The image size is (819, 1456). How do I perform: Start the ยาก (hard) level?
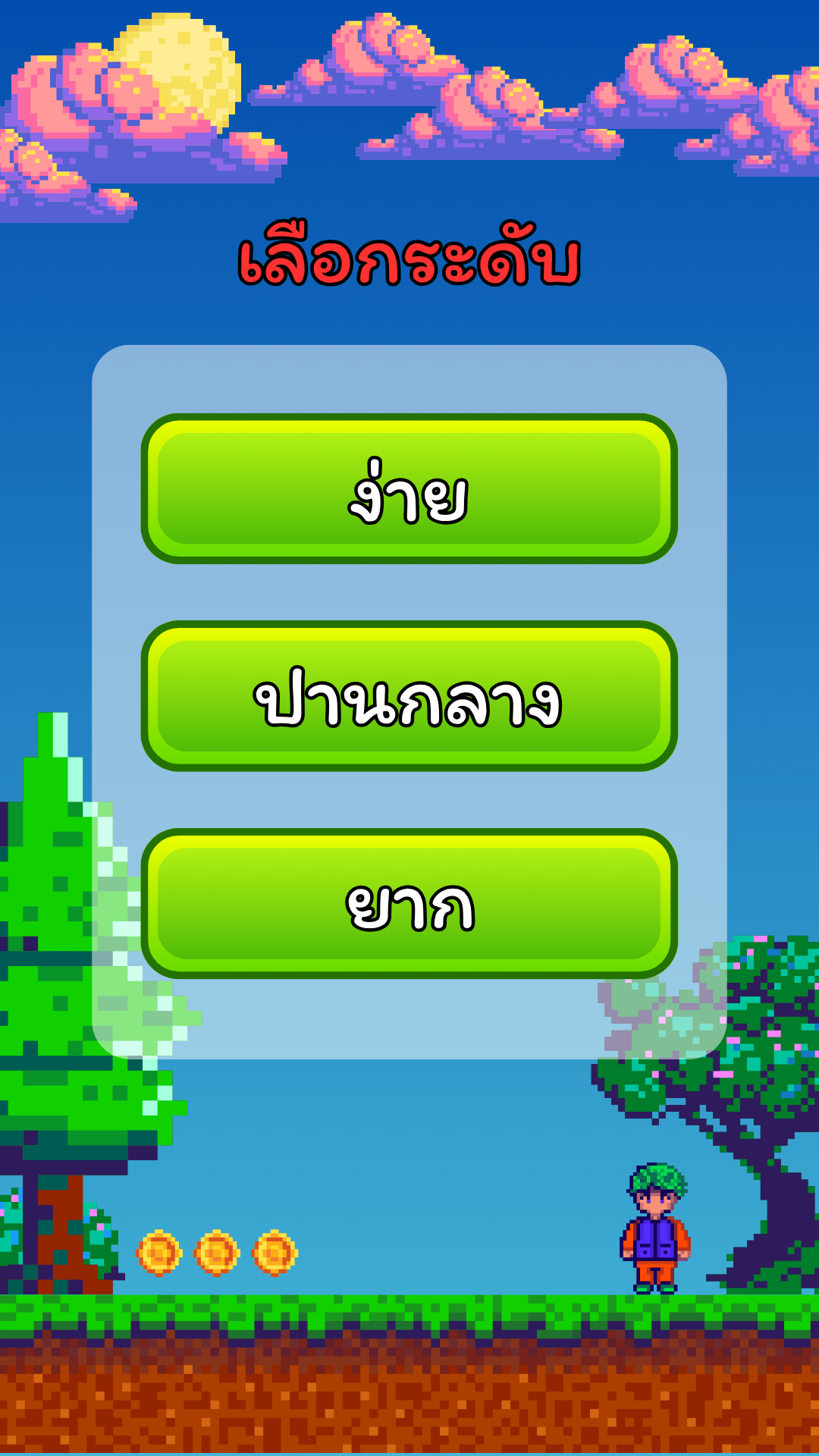(409, 904)
